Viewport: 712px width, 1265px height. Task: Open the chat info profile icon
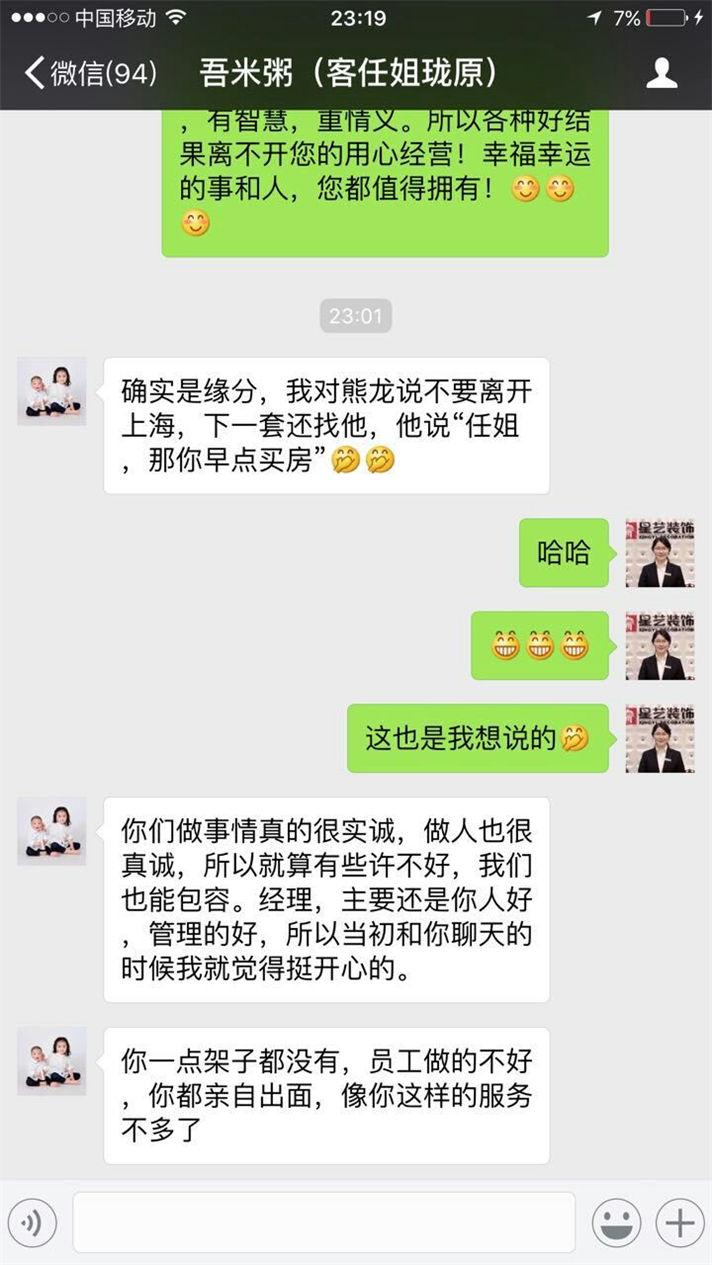pos(662,74)
